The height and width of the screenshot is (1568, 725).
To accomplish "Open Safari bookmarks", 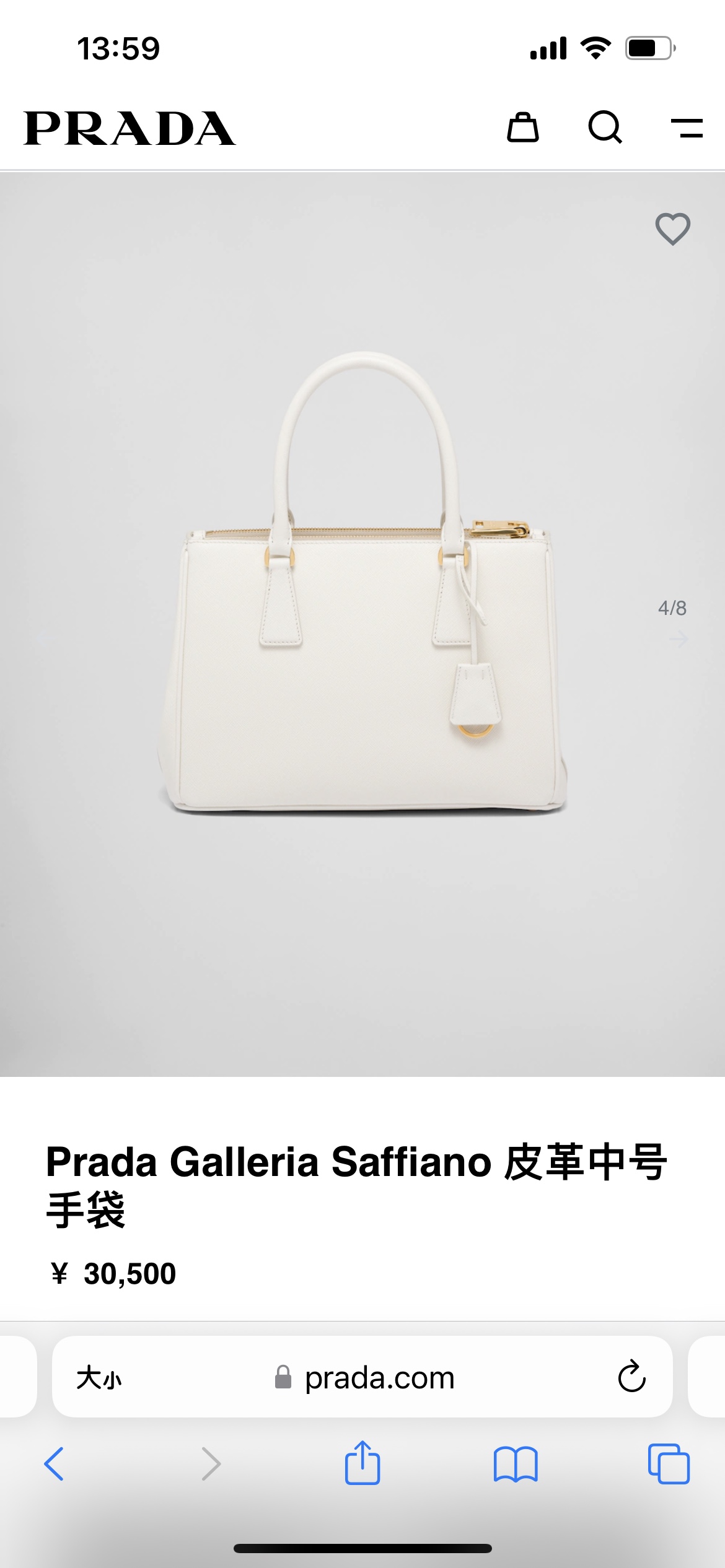I will click(x=516, y=1464).
